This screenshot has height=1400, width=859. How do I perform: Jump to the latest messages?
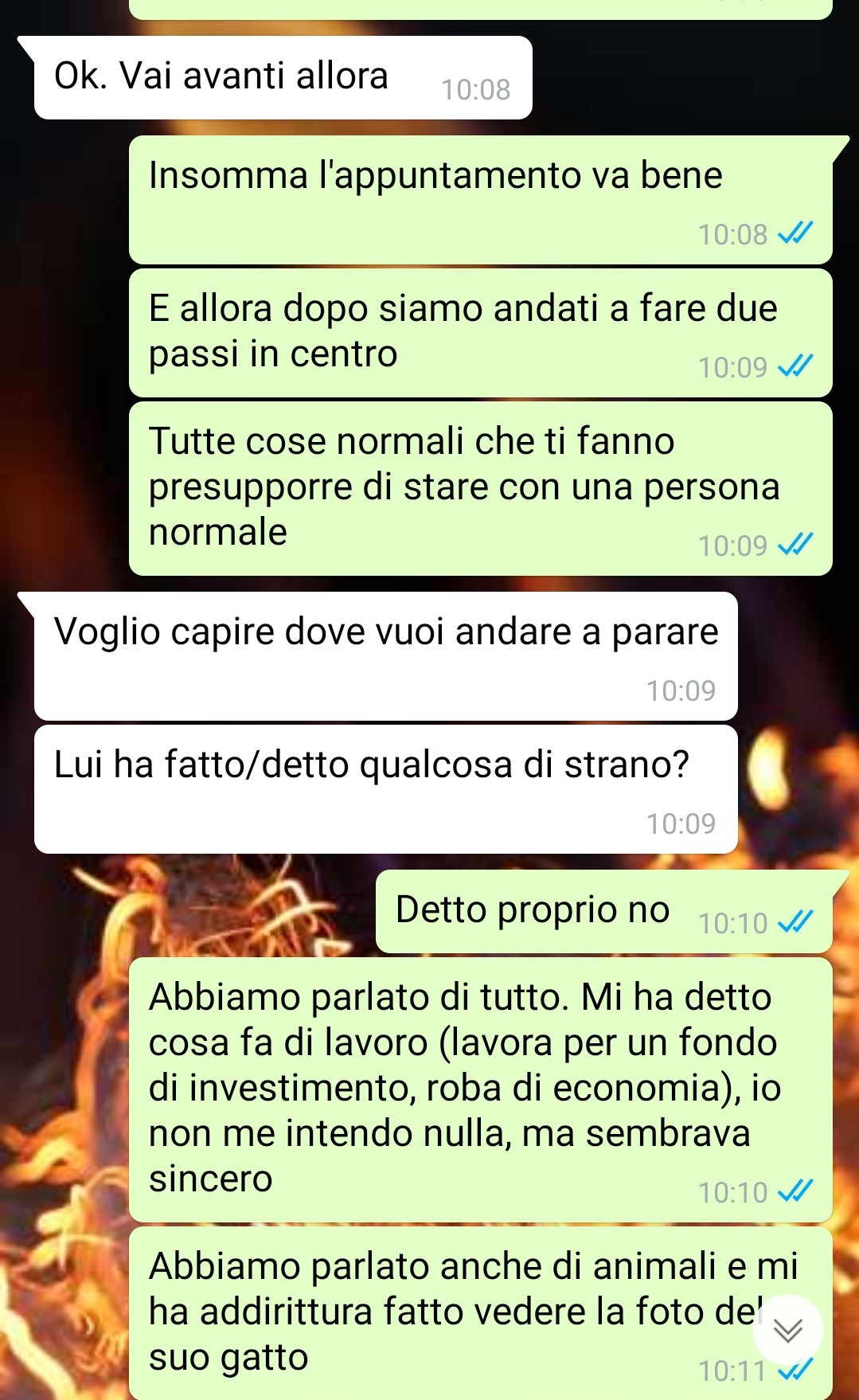[x=787, y=1329]
